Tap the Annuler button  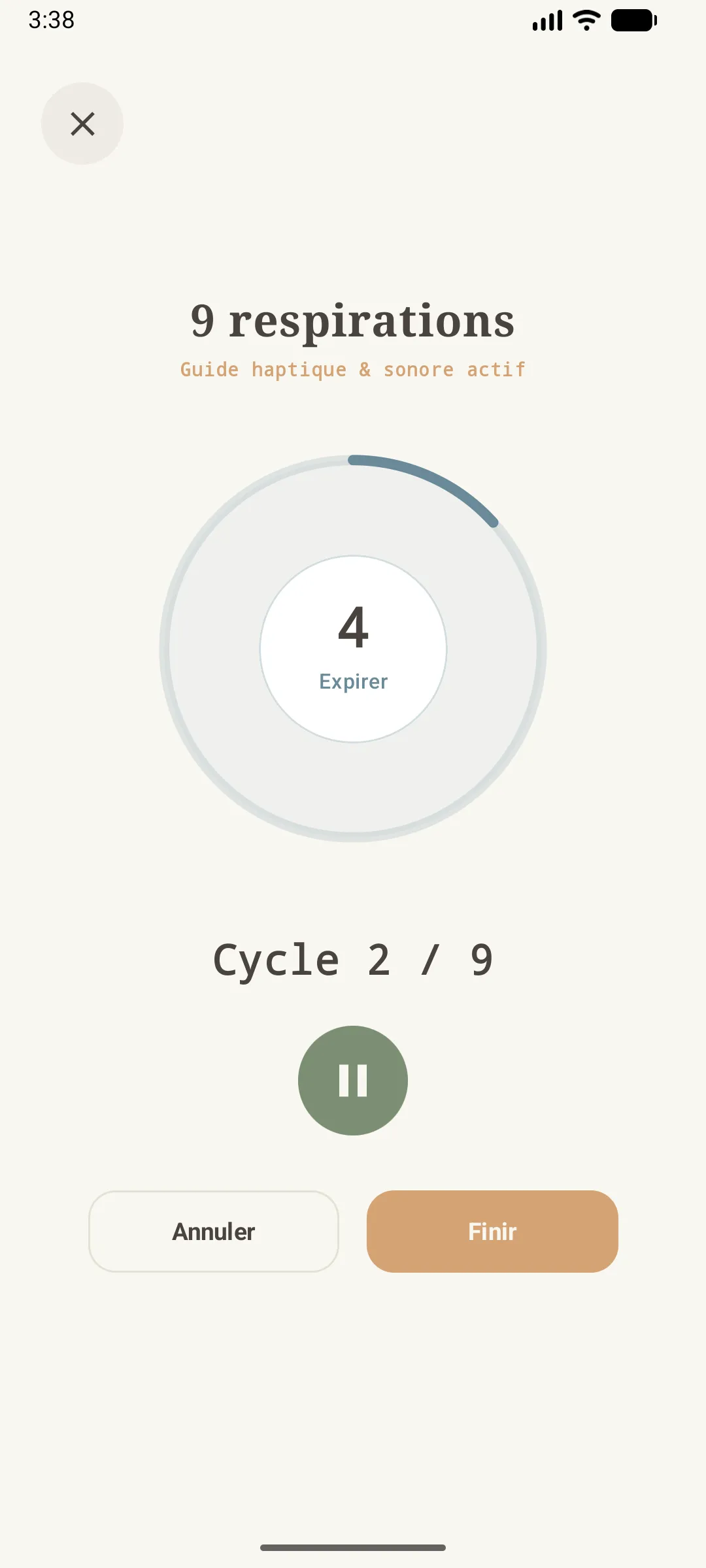(x=214, y=1232)
